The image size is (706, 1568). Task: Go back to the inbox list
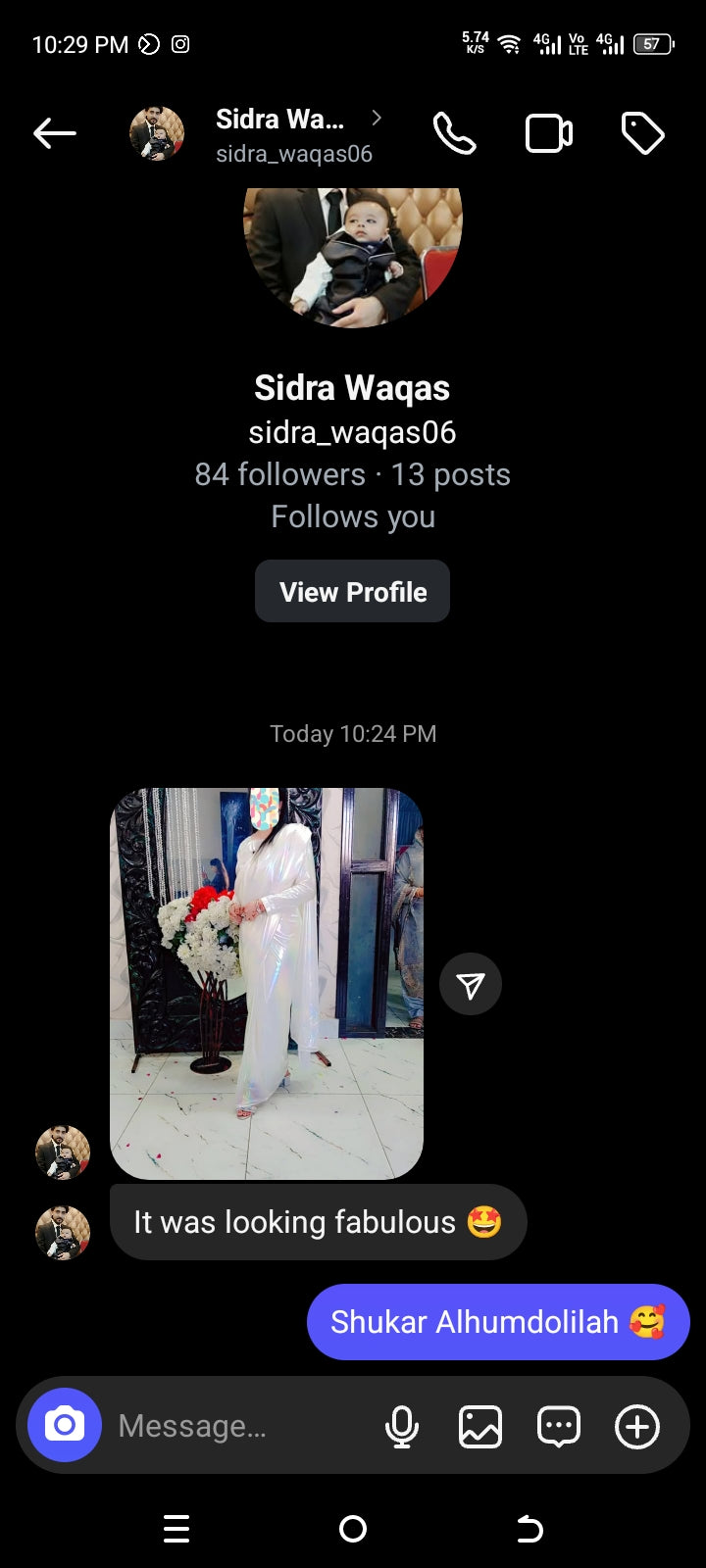[54, 133]
